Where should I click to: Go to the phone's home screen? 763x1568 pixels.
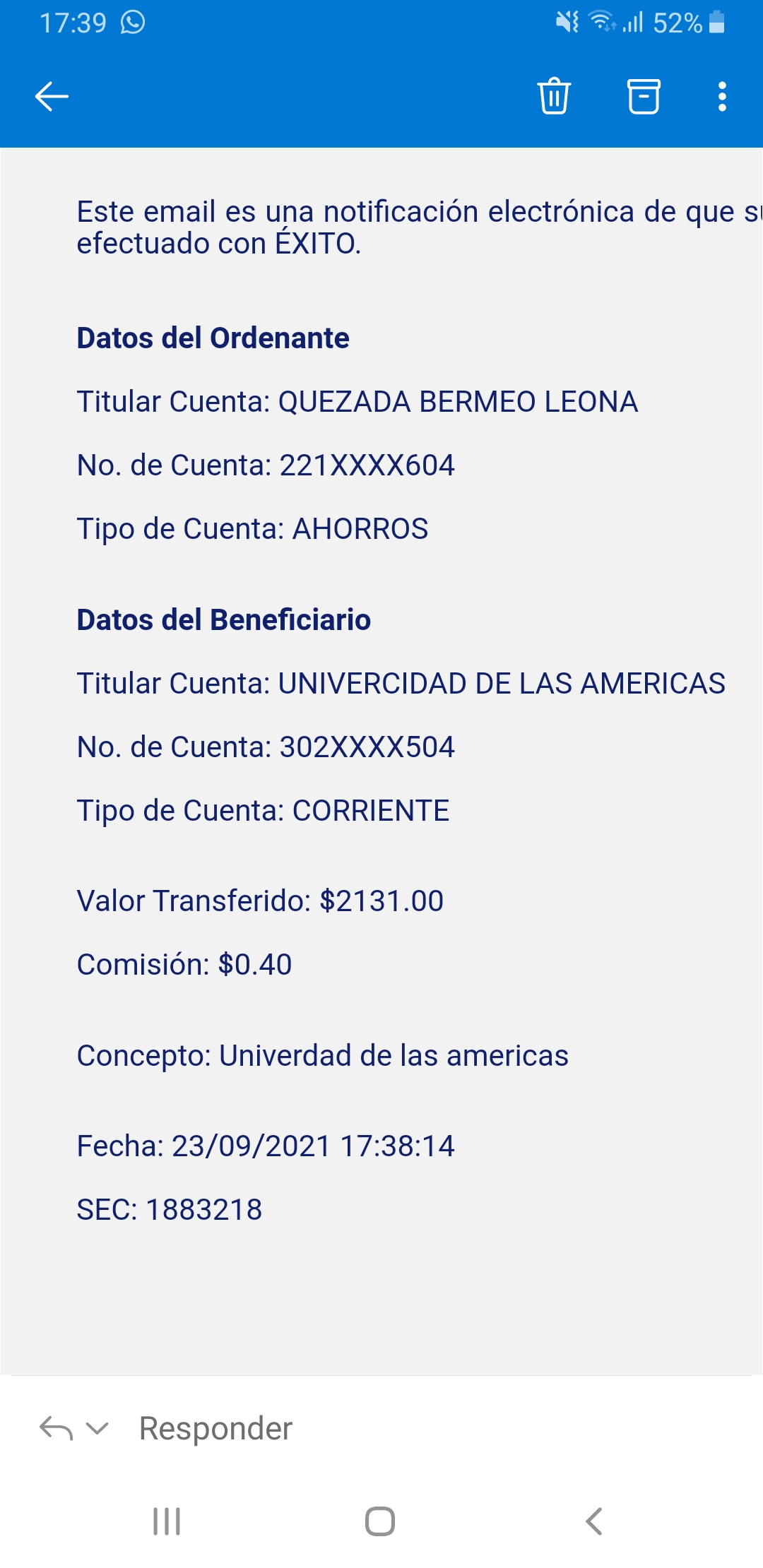380,1521
